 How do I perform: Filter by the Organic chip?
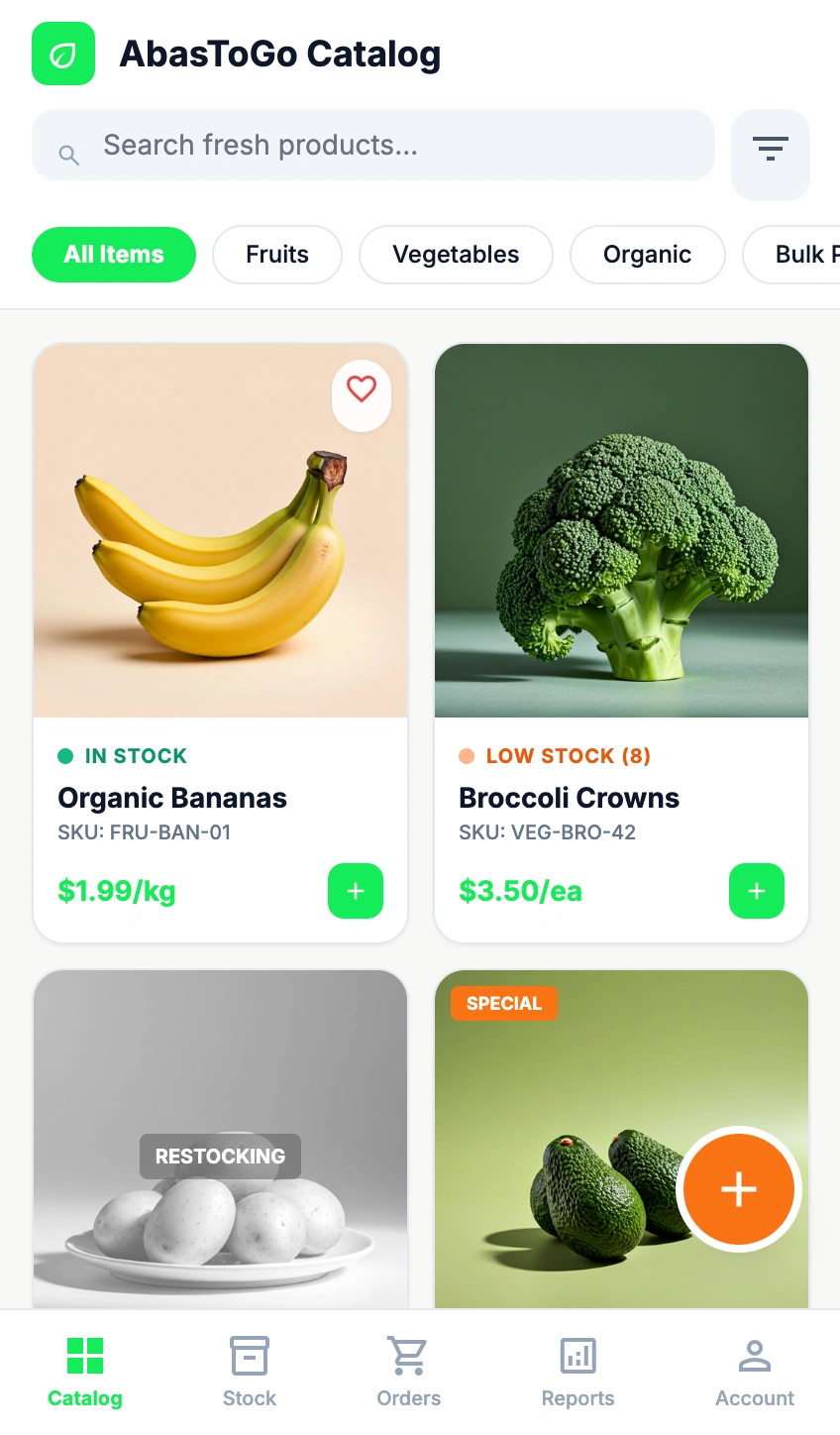coord(647,255)
